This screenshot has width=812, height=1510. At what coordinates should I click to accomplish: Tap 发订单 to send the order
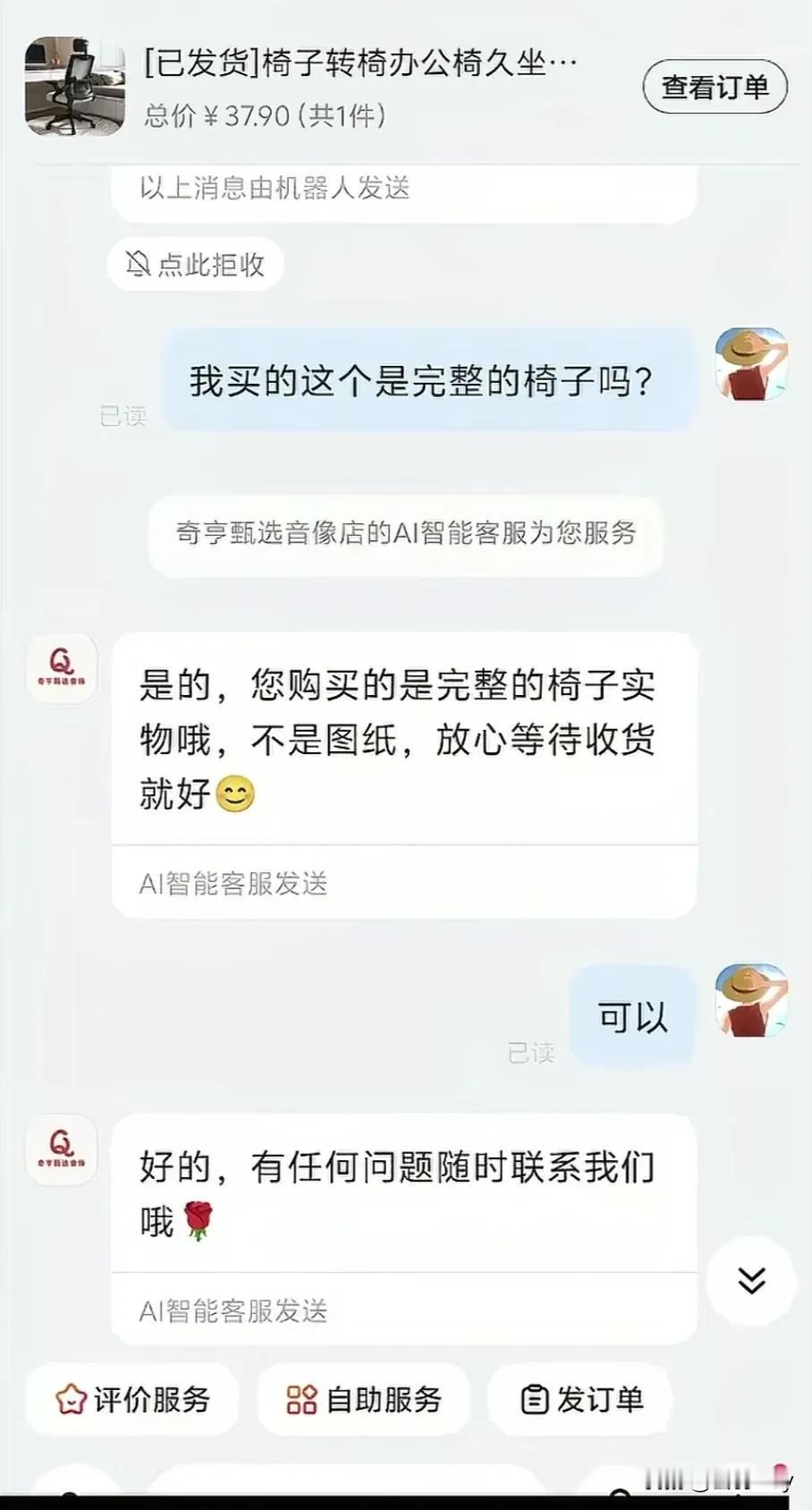click(579, 1400)
